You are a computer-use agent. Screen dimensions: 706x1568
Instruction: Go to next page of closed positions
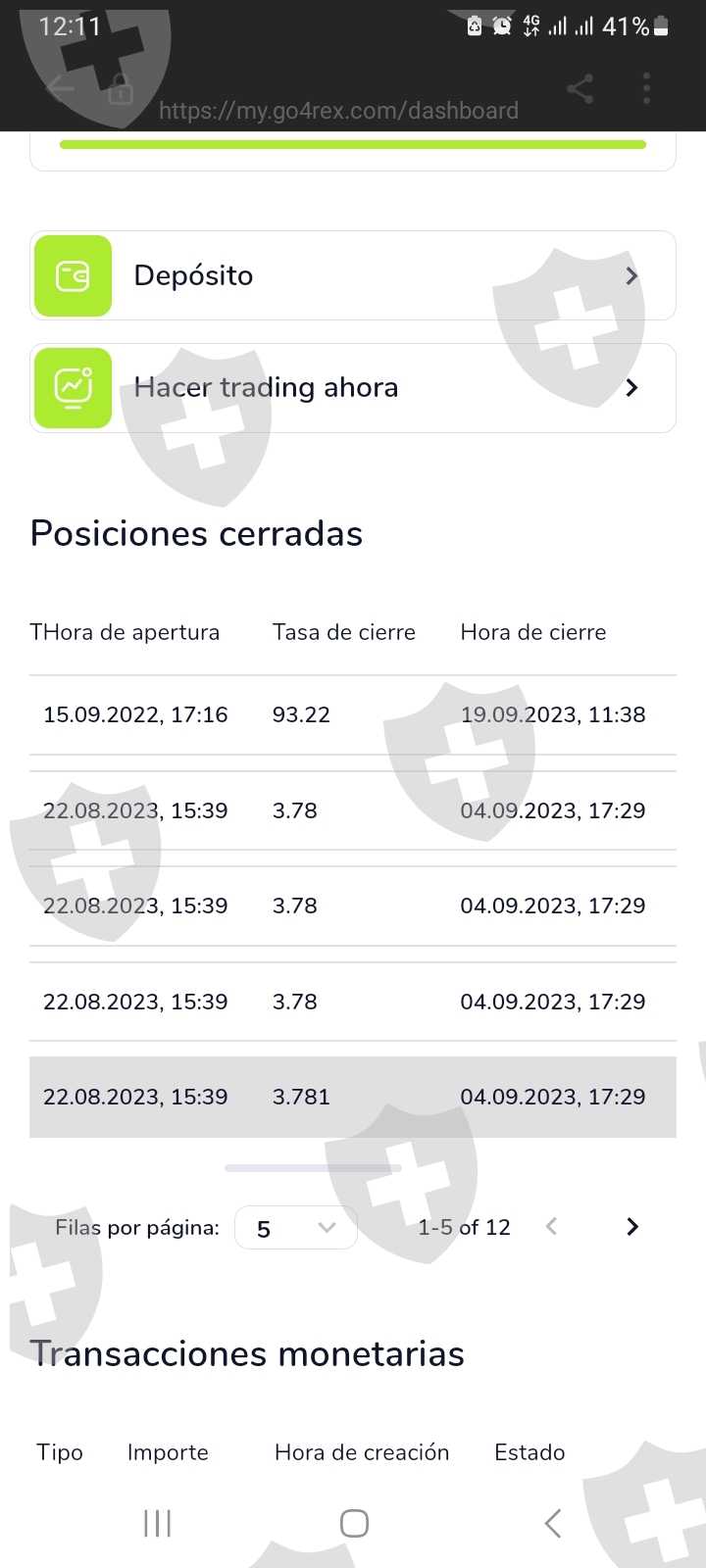tap(632, 1227)
